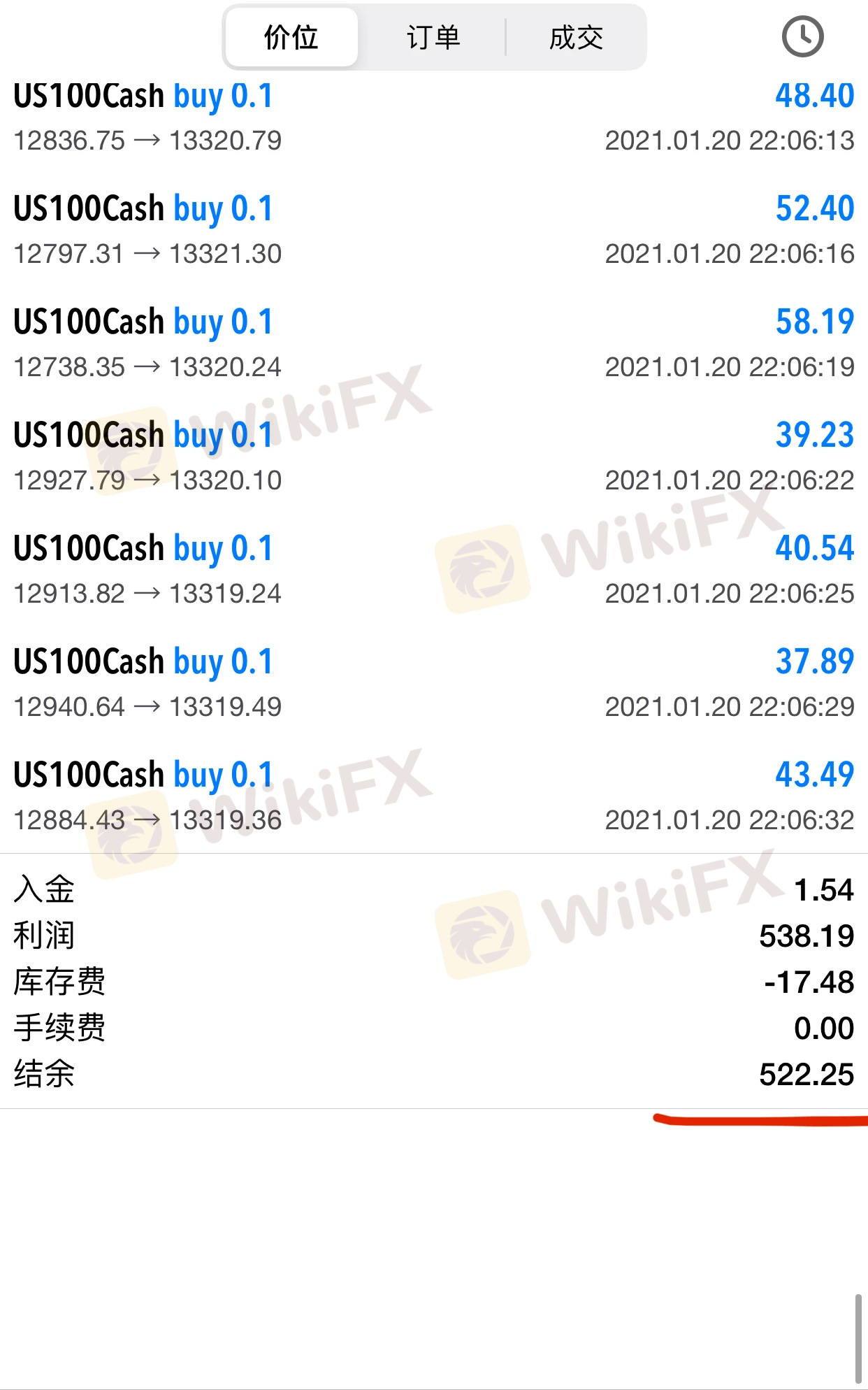Open the history period clock icon
Viewport: 868px width, 1390px height.
802,36
